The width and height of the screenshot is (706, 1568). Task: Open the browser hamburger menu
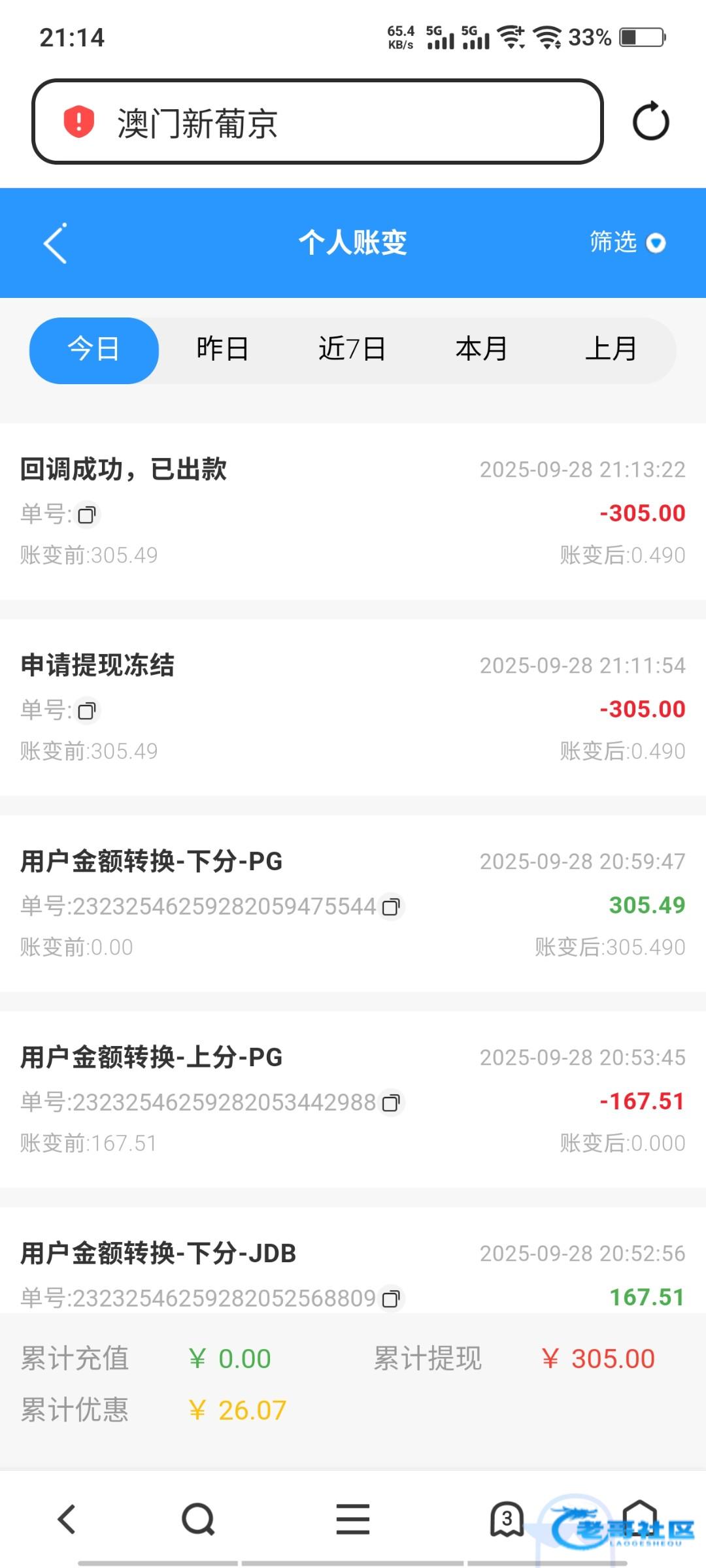click(353, 1519)
